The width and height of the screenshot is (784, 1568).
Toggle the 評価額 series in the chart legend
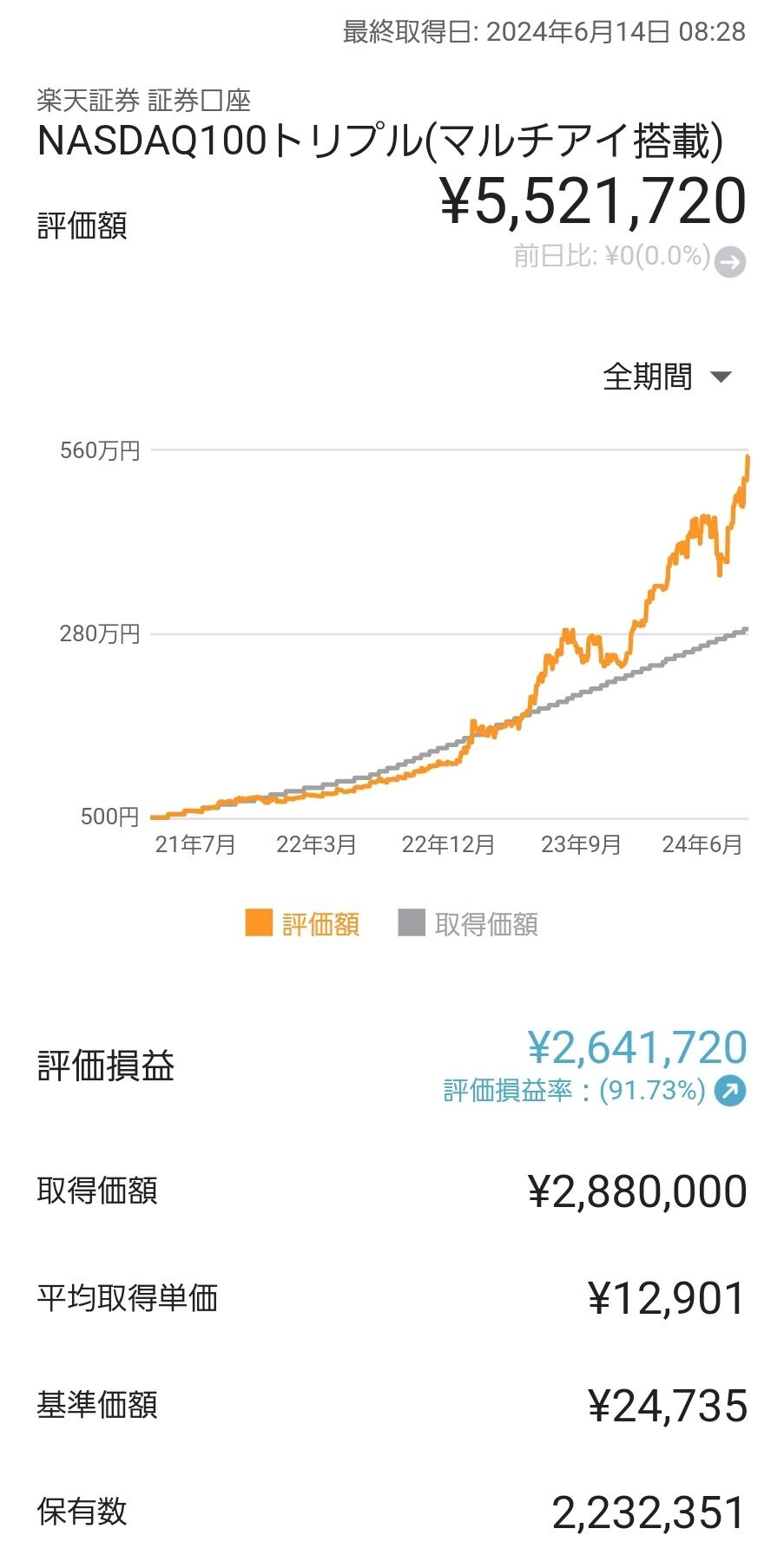(x=303, y=924)
